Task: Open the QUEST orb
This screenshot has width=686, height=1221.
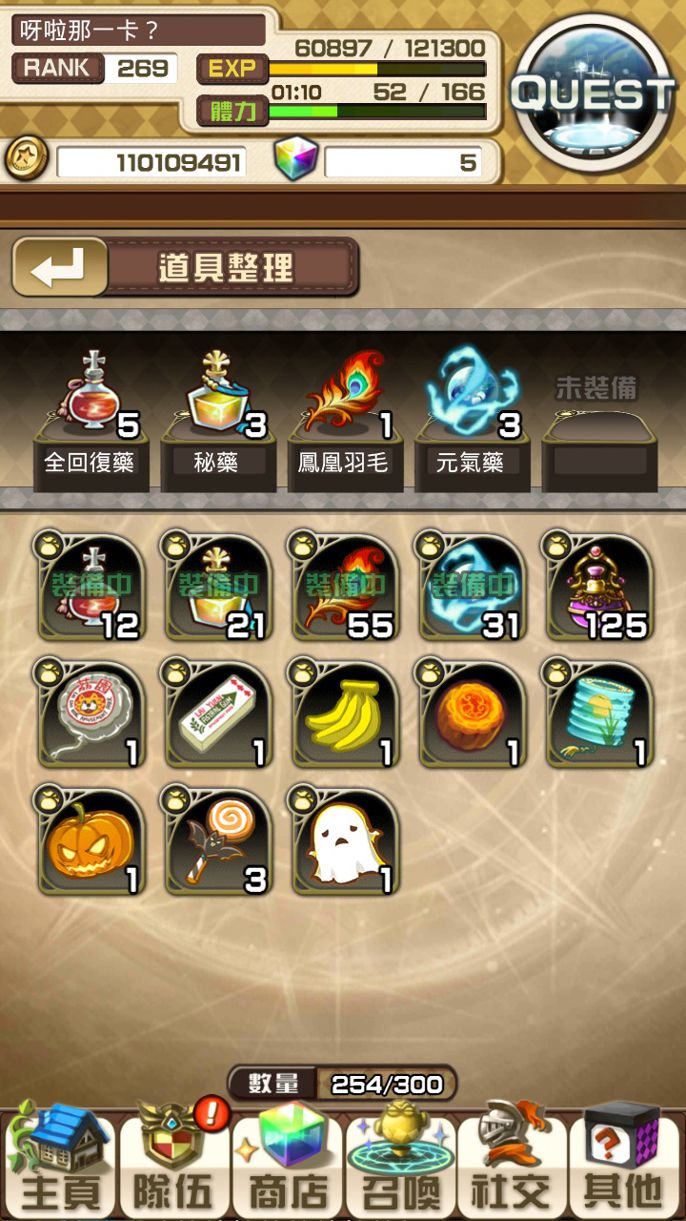Action: coord(594,93)
